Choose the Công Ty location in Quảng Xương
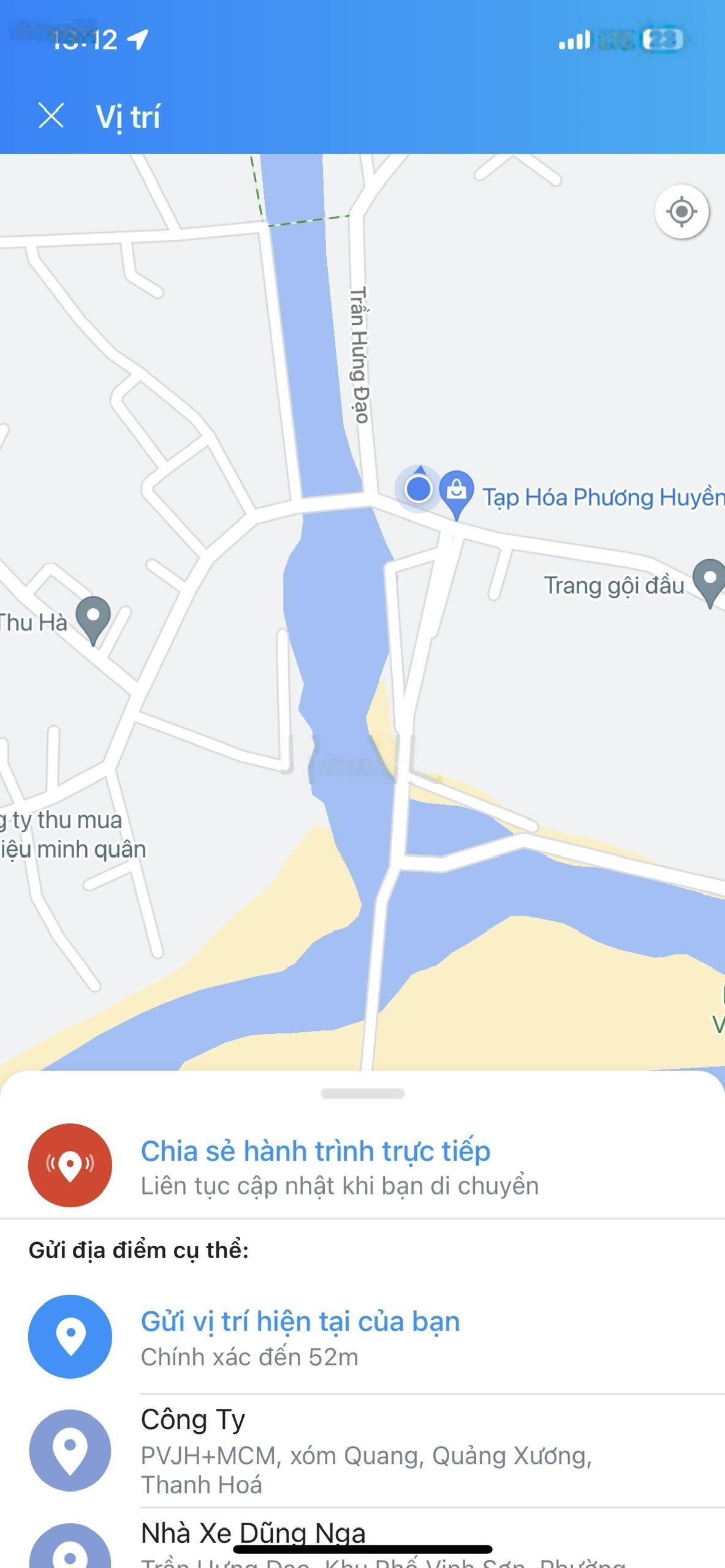This screenshot has width=725, height=1568. click(362, 1450)
